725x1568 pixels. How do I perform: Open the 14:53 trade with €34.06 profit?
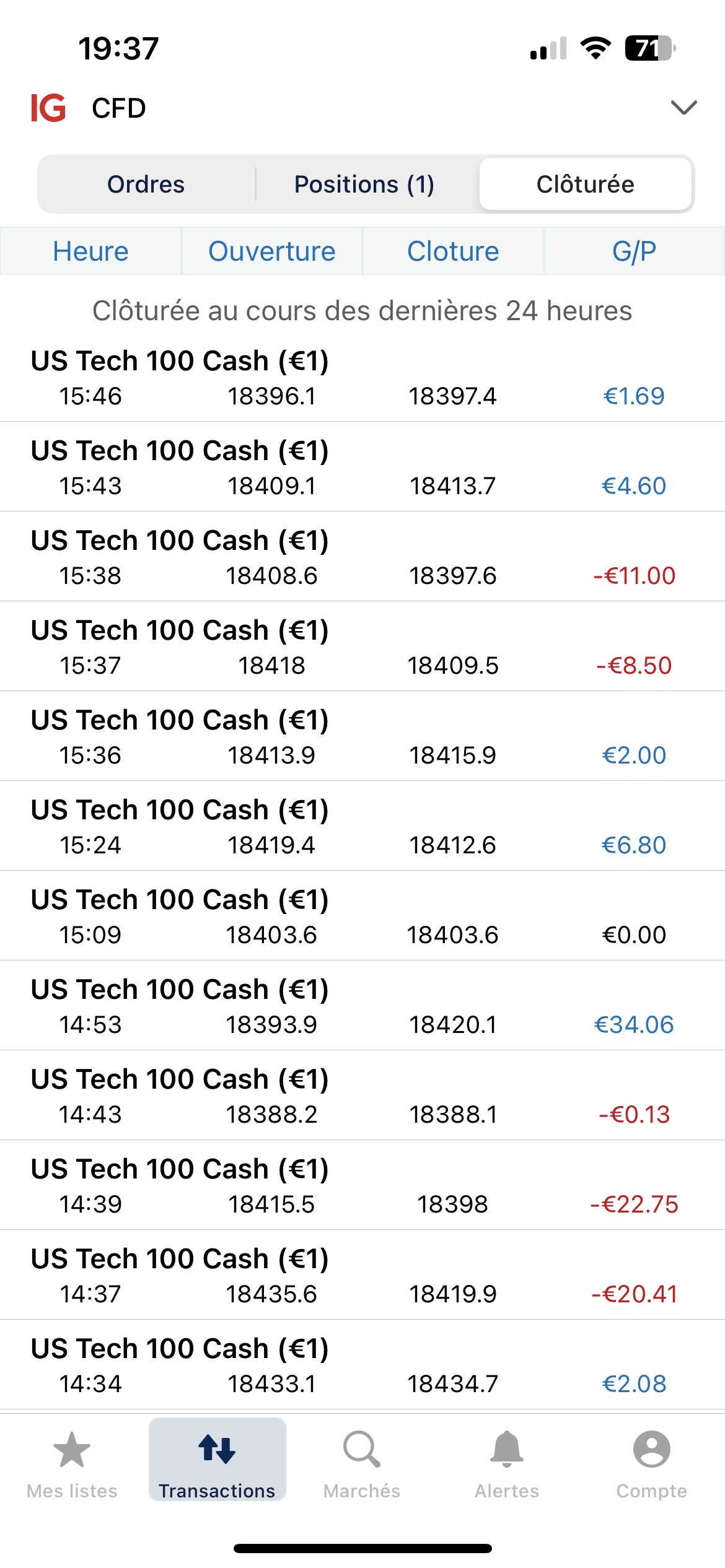click(362, 1006)
